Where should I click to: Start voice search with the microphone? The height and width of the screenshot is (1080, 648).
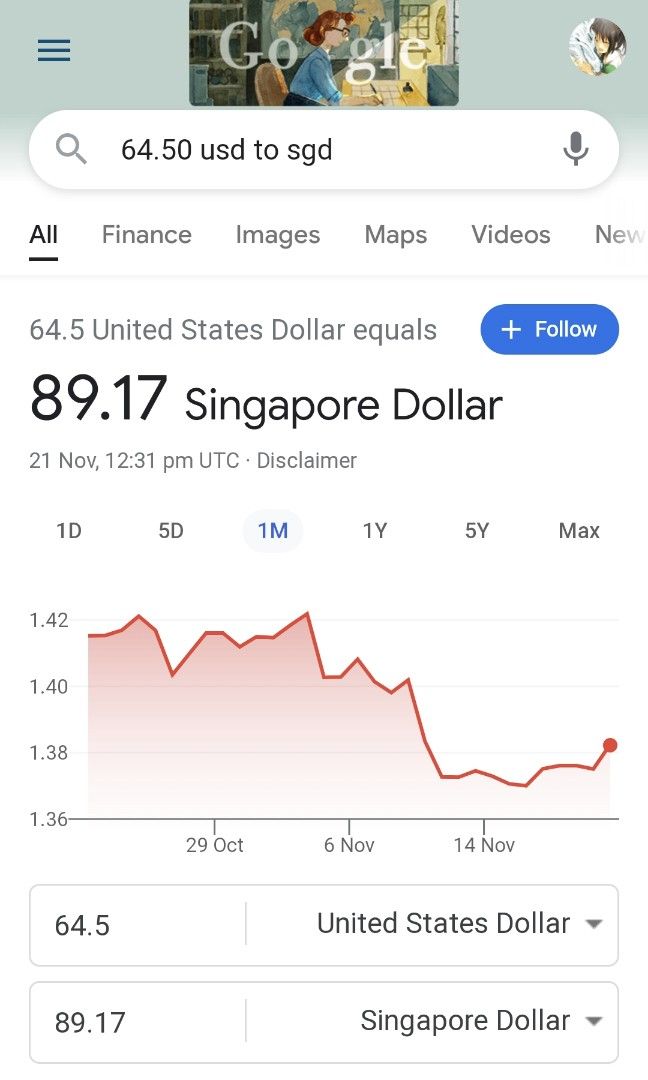[x=575, y=150]
